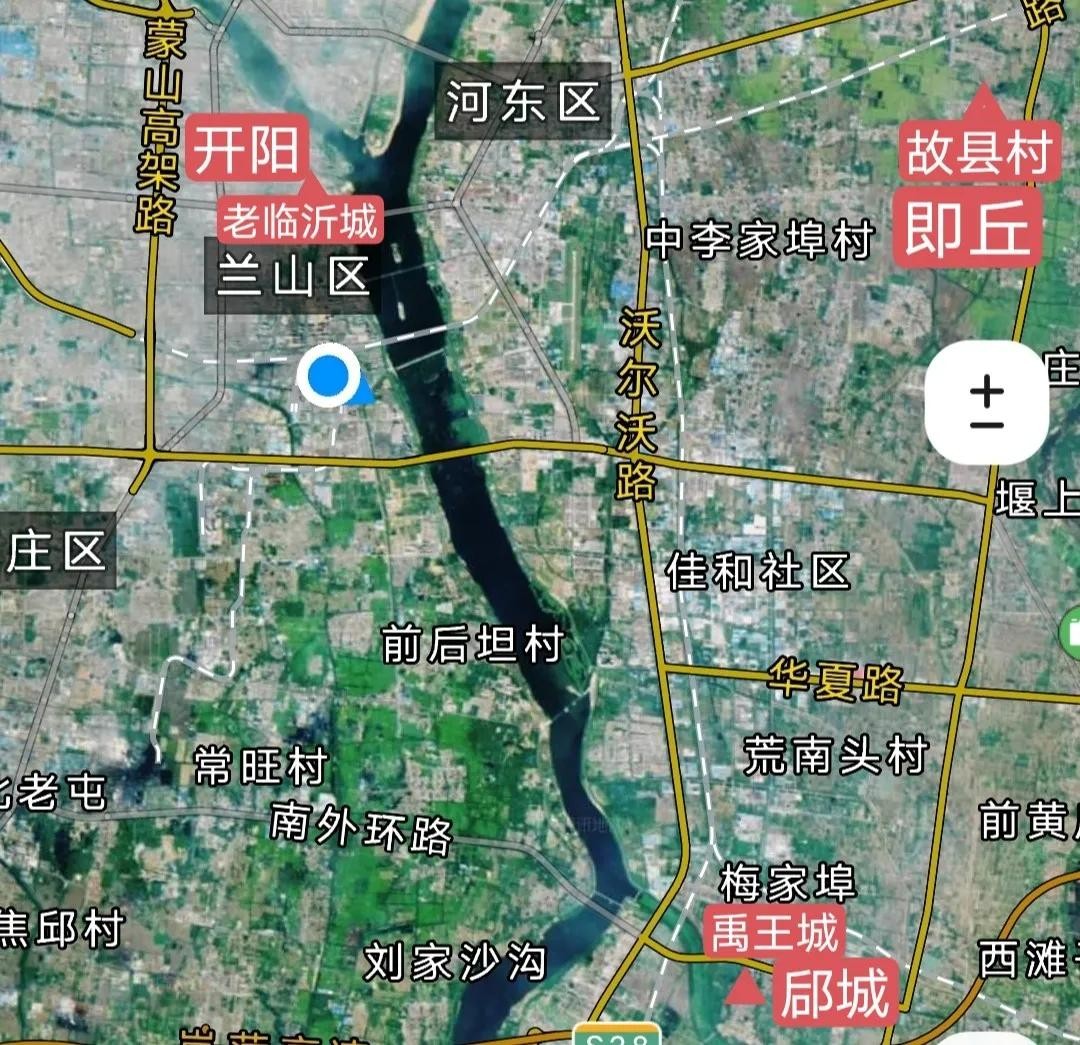This screenshot has height=1045, width=1080.
Task: Open the 邱城 red marker label
Action: (834, 994)
